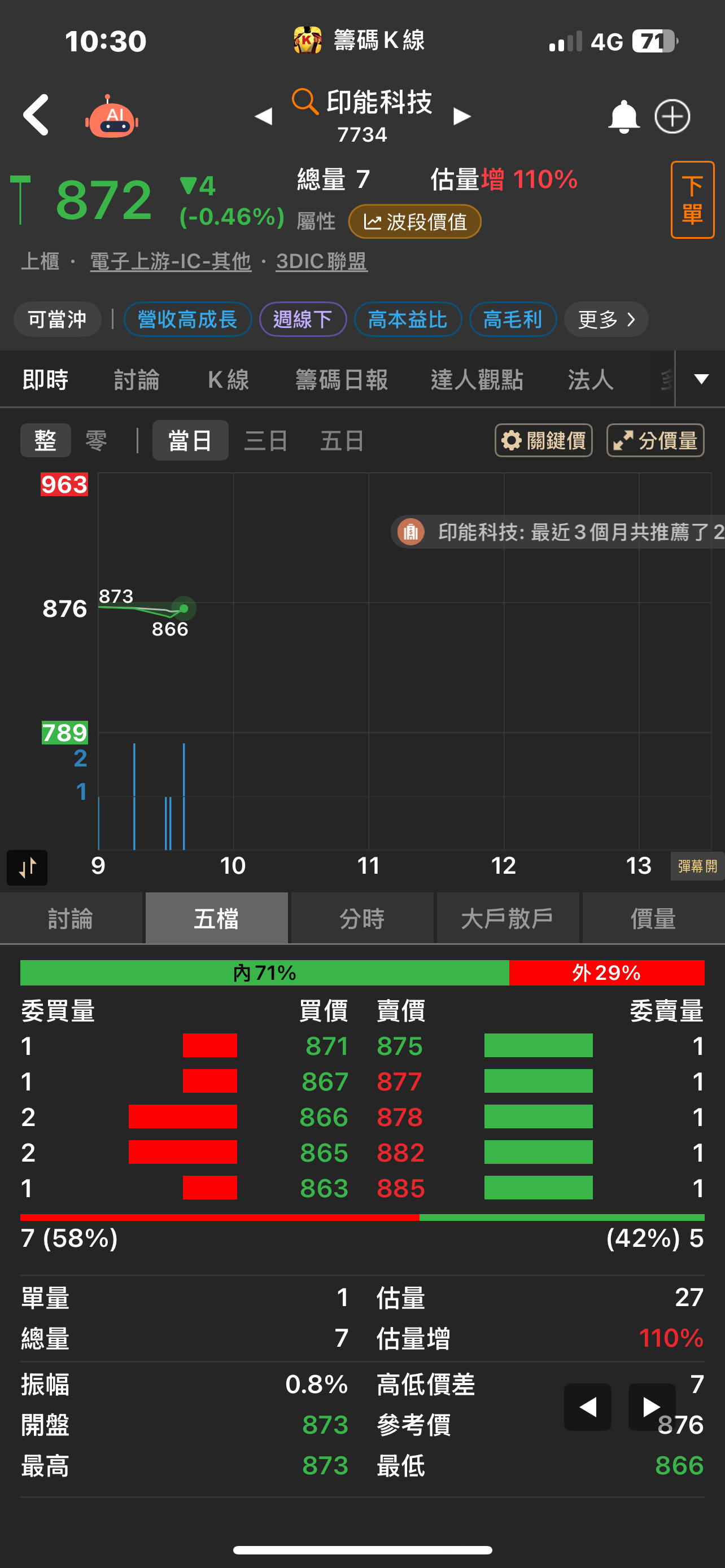Expand 分價量 with the arrows icon
The width and height of the screenshot is (725, 1568).
[655, 440]
